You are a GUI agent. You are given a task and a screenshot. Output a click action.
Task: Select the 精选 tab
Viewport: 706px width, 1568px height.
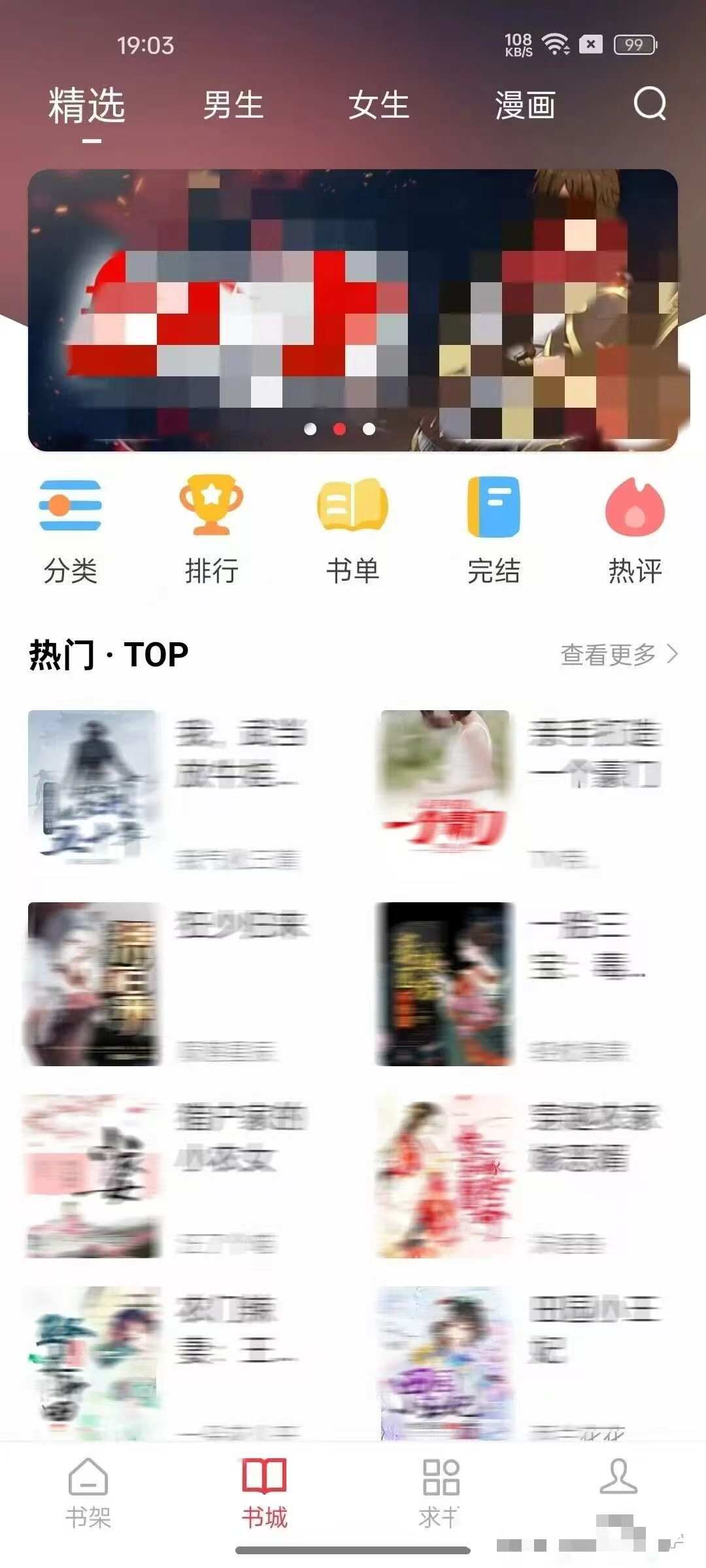pyautogui.click(x=87, y=105)
